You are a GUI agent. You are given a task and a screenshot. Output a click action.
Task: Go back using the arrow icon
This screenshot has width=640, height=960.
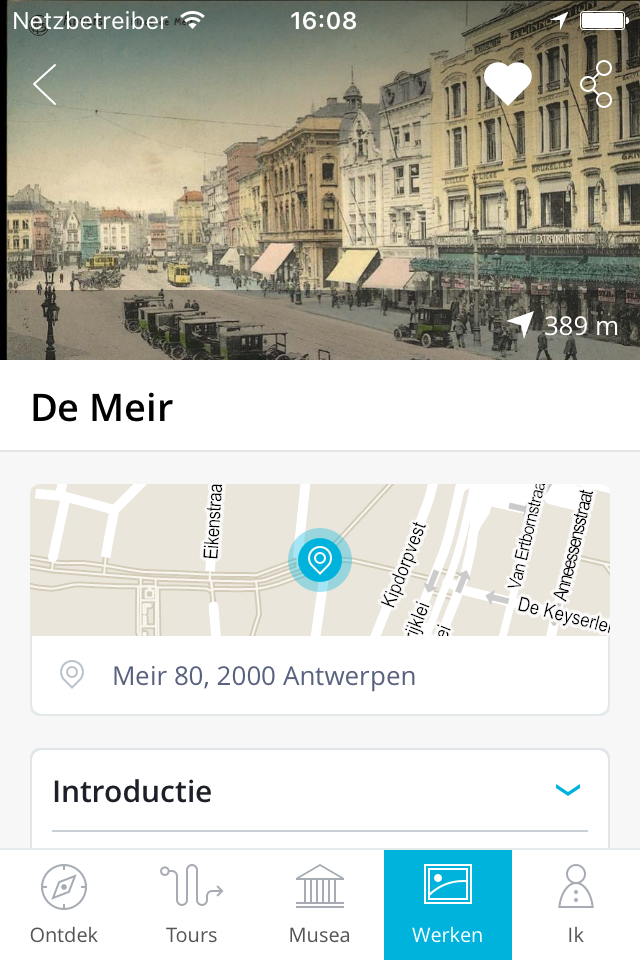coord(45,85)
